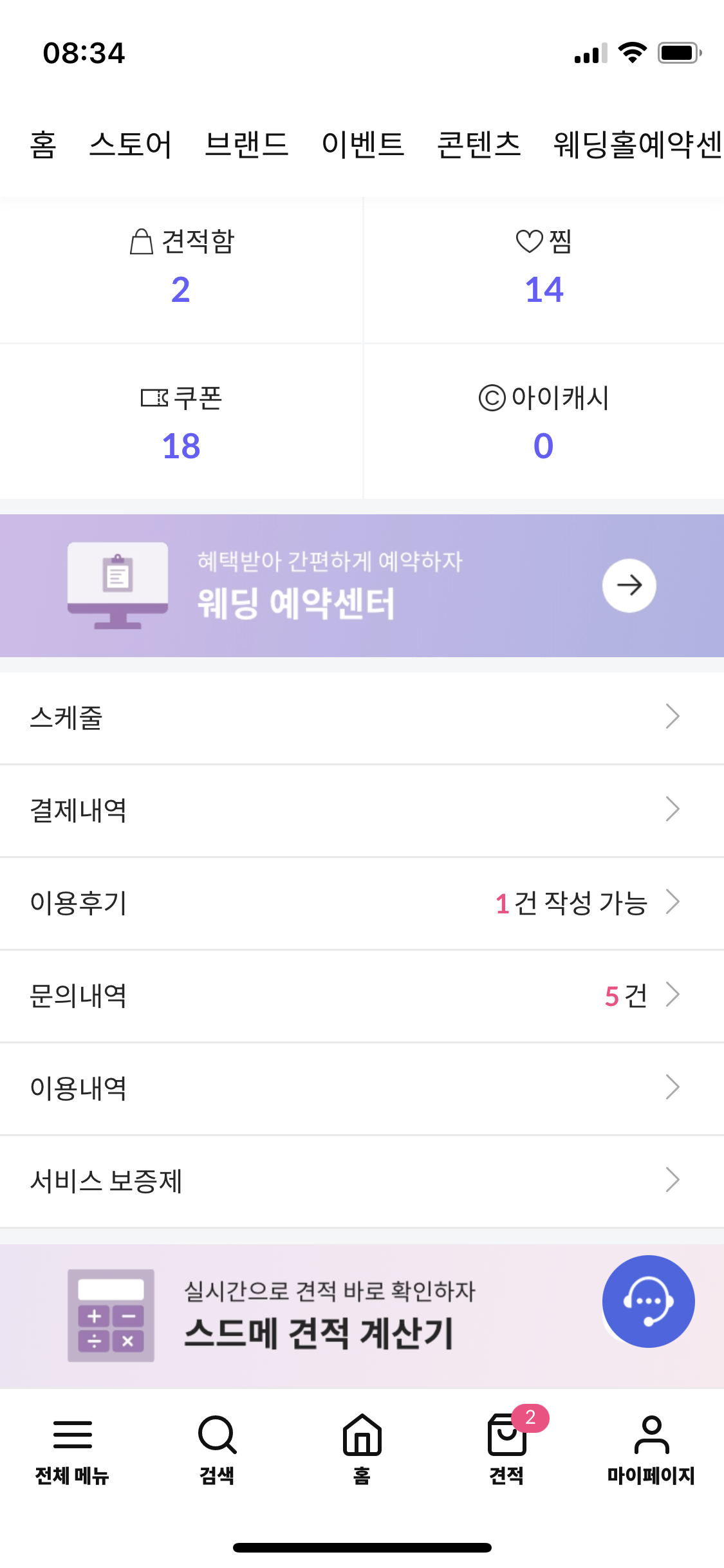724x1568 pixels.
Task: Check the 아이캐시 balance
Action: 544,422
